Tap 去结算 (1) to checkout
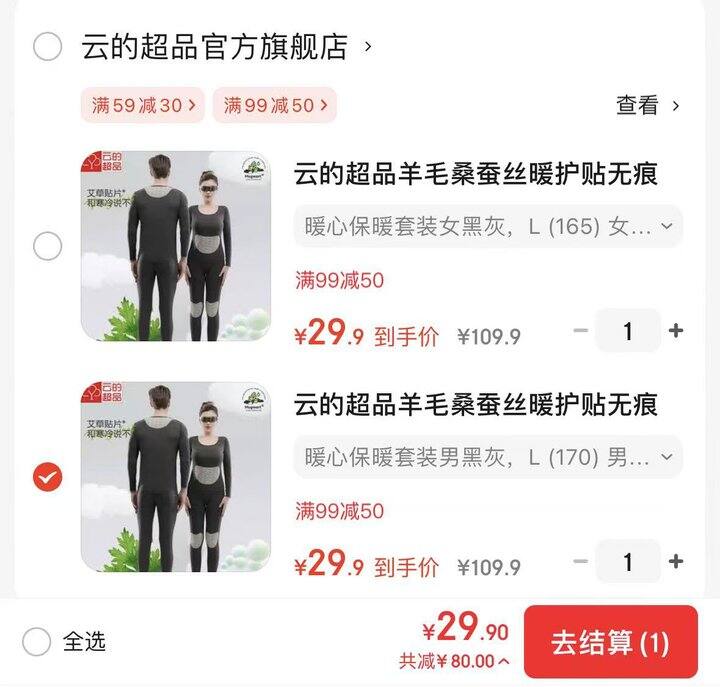This screenshot has height=687, width=720. coord(610,642)
